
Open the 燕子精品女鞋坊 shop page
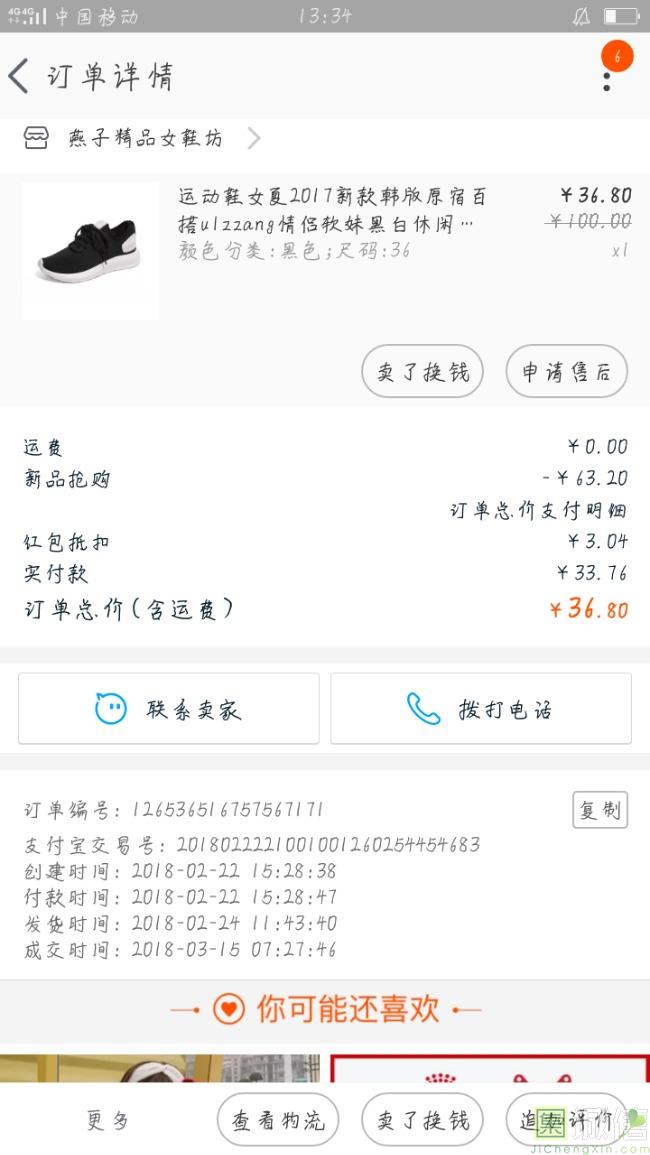click(x=145, y=138)
